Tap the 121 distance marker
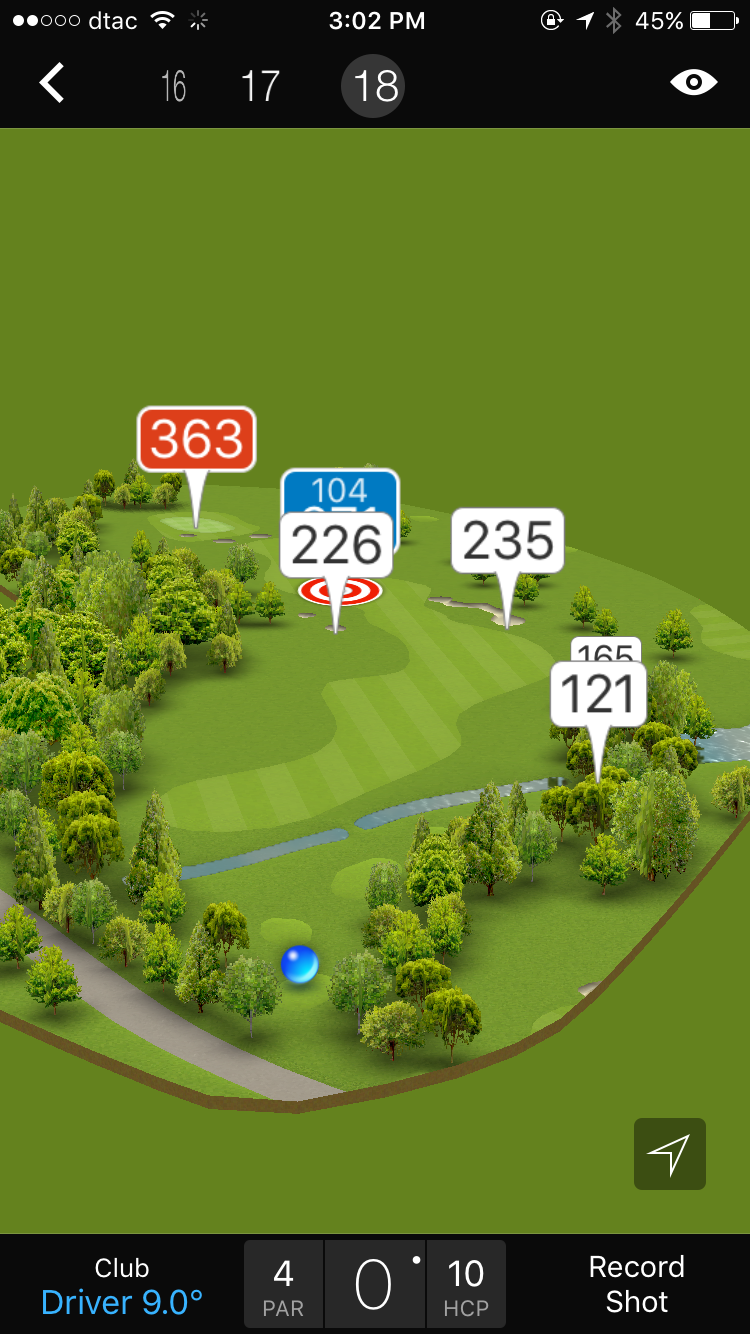750x1334 pixels. pyautogui.click(x=598, y=694)
